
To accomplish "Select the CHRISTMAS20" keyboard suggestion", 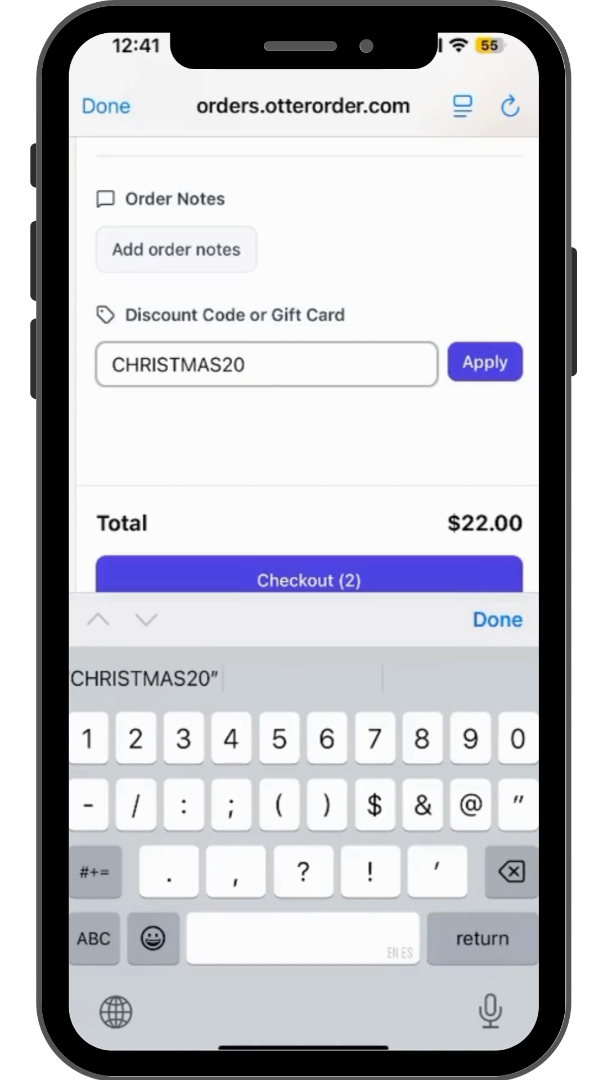I will (146, 679).
